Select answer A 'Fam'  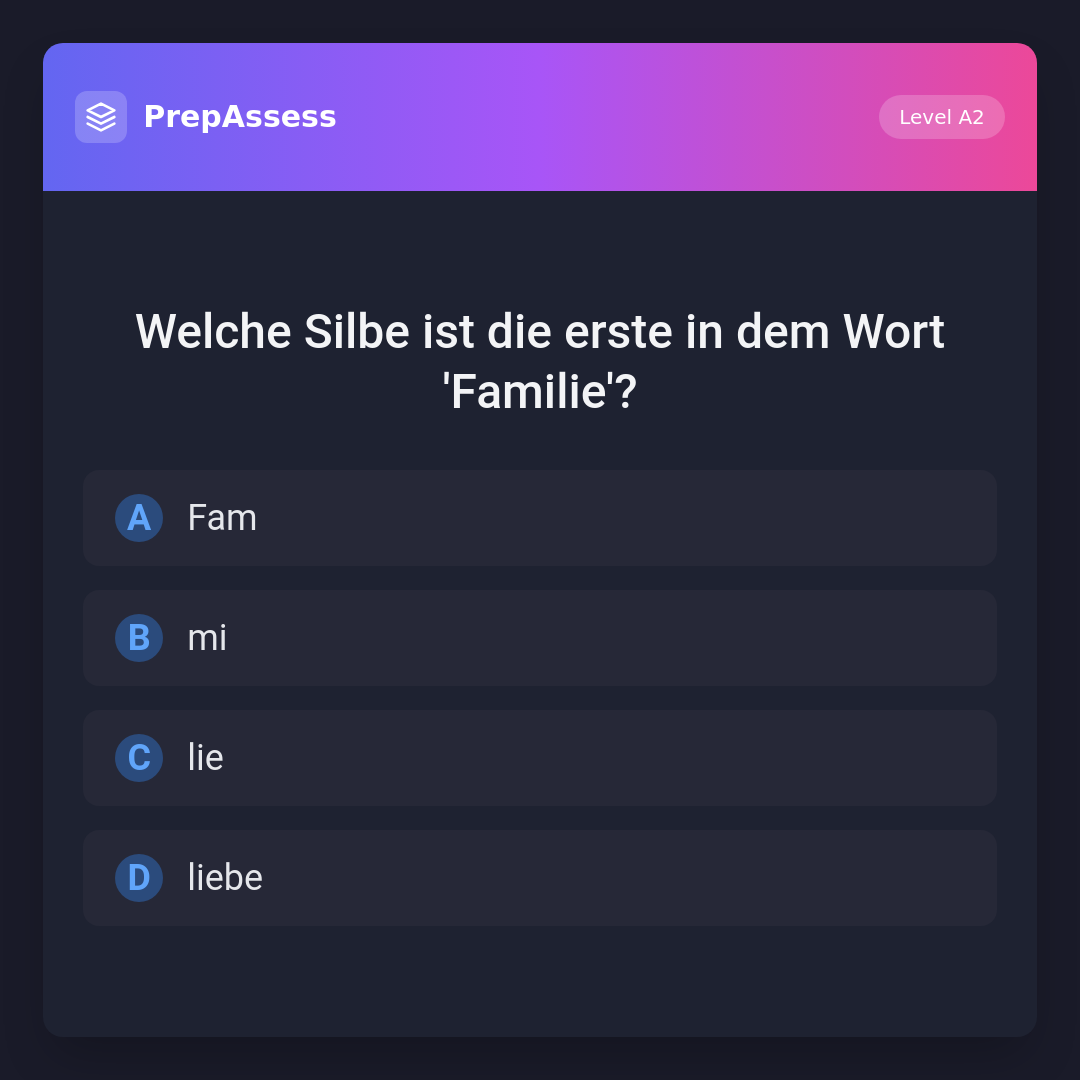coord(540,518)
